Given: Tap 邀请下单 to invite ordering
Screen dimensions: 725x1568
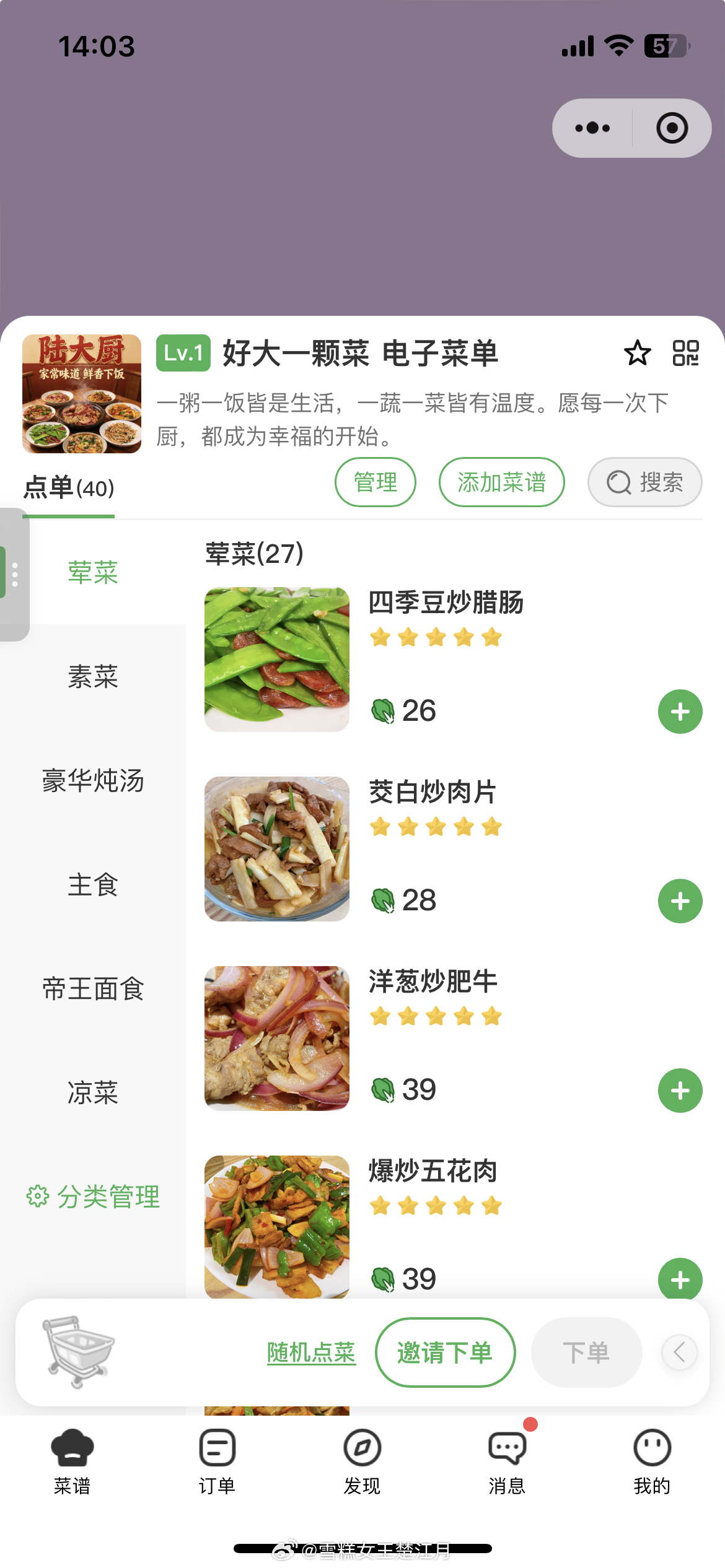Looking at the screenshot, I should click(445, 1352).
